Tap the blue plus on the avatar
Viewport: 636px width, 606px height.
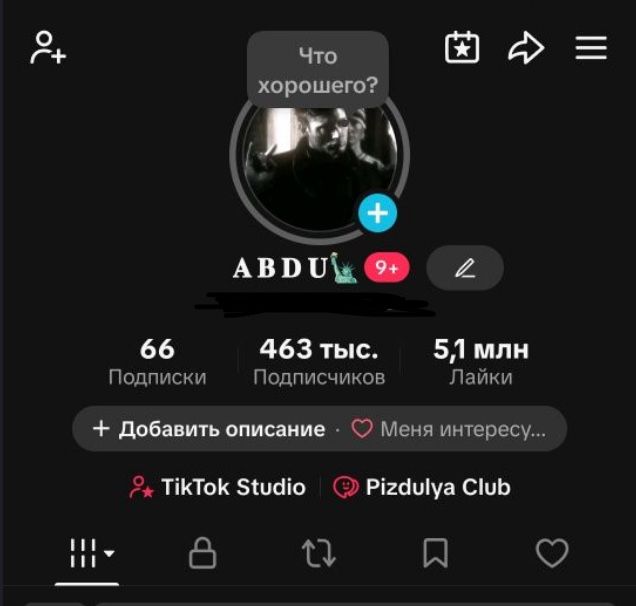pos(377,212)
